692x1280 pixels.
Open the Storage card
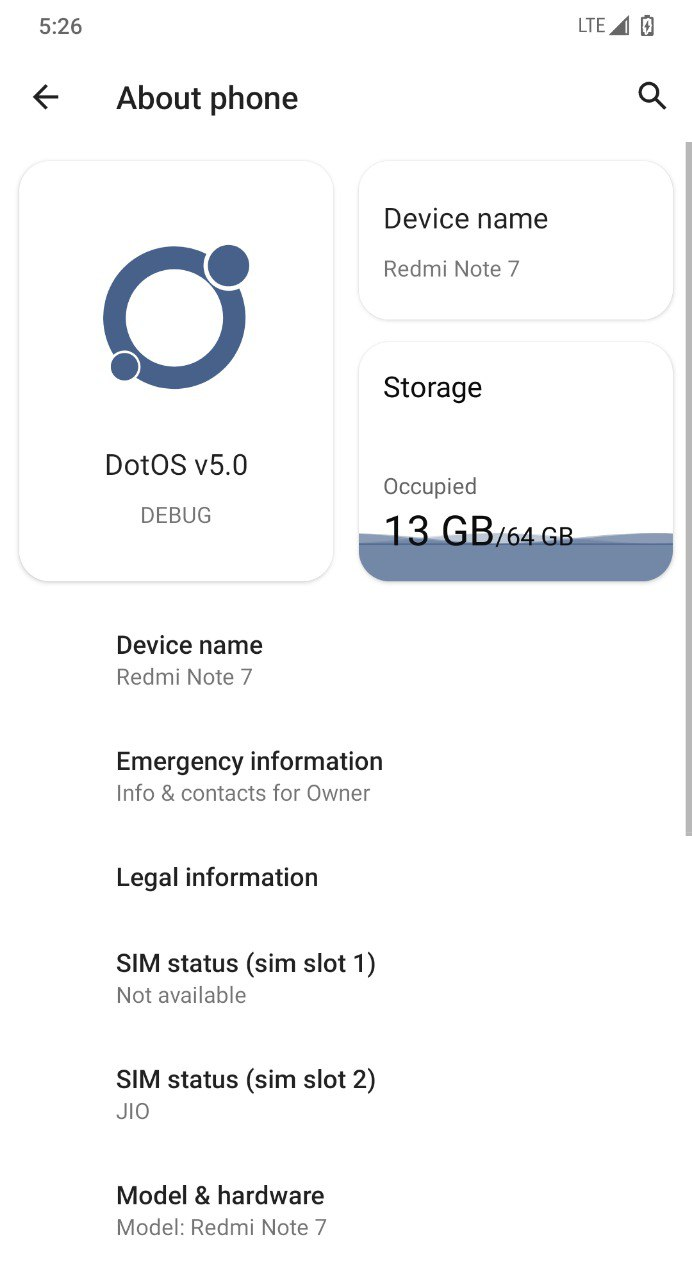tap(515, 461)
